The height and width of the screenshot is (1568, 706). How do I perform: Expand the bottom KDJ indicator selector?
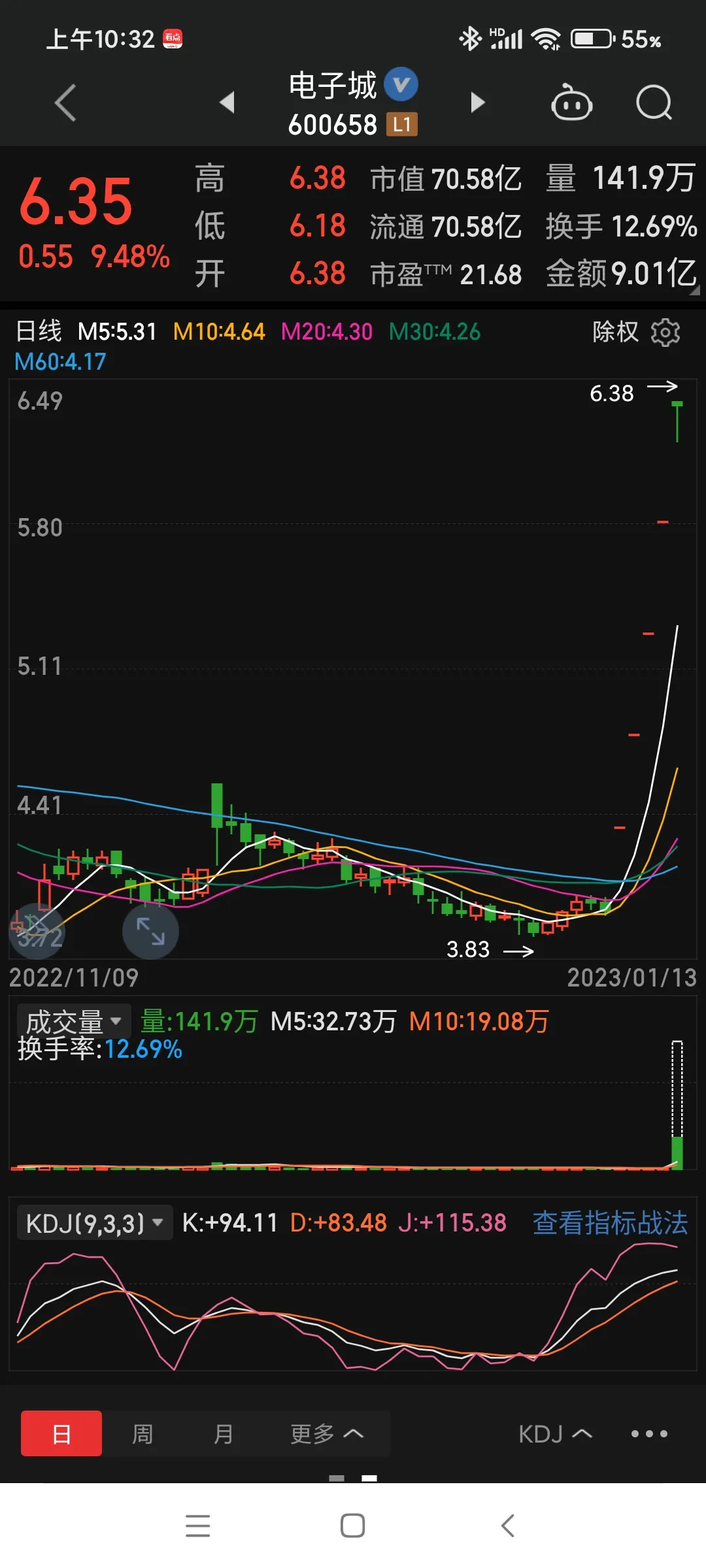pyautogui.click(x=555, y=1433)
